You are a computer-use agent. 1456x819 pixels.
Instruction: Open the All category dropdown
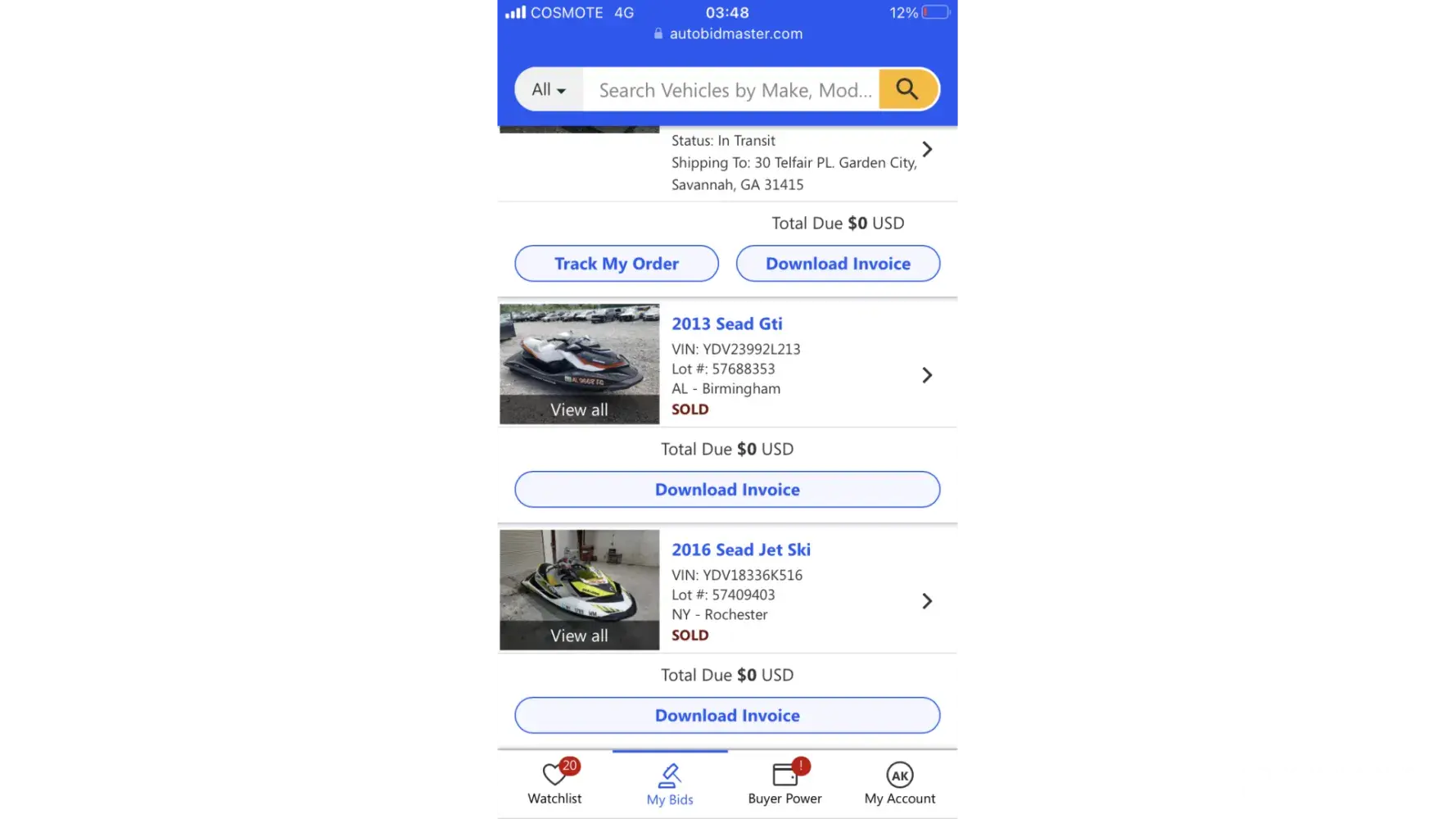[x=549, y=89]
